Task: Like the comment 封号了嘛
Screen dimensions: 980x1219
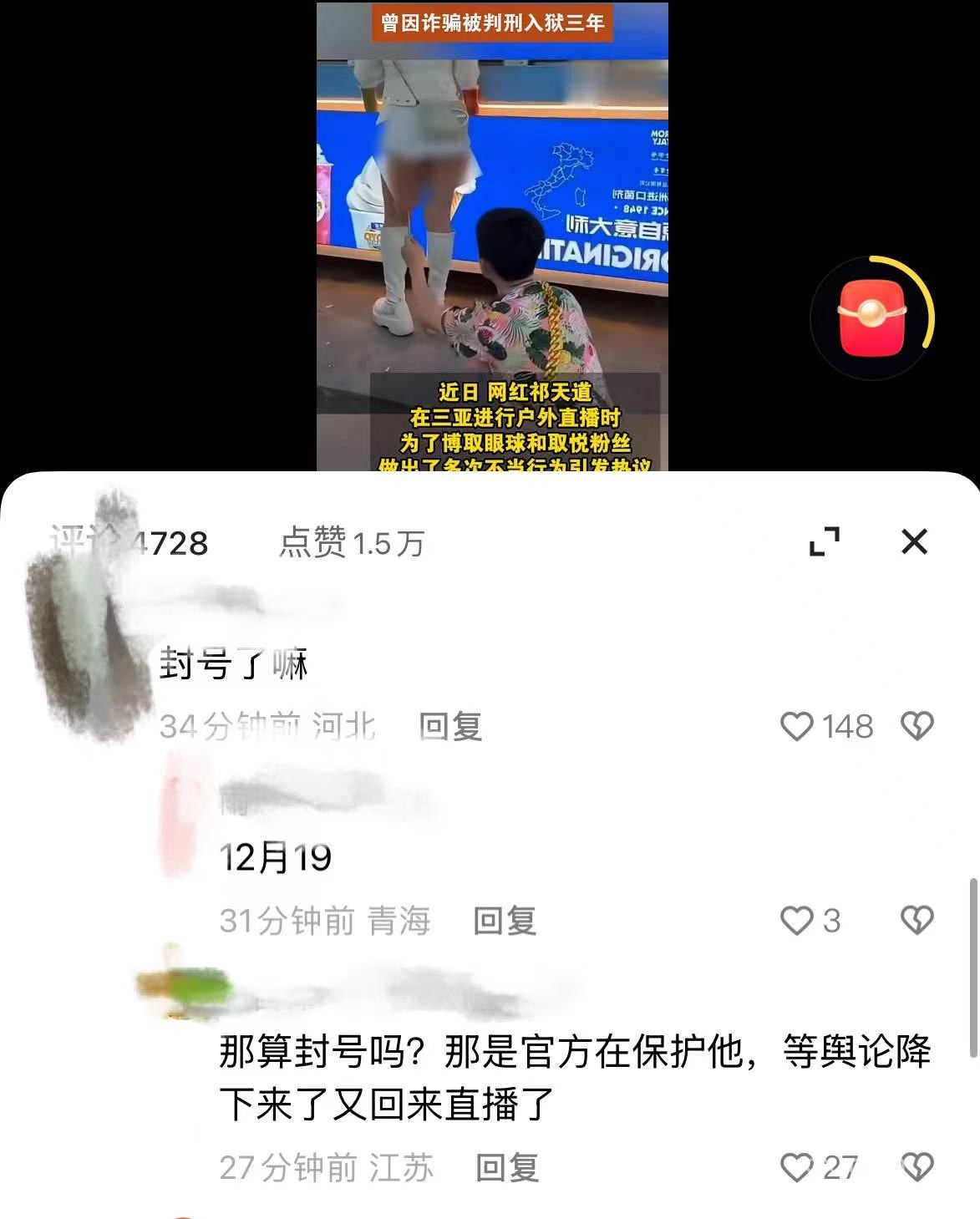Action: pos(796,727)
